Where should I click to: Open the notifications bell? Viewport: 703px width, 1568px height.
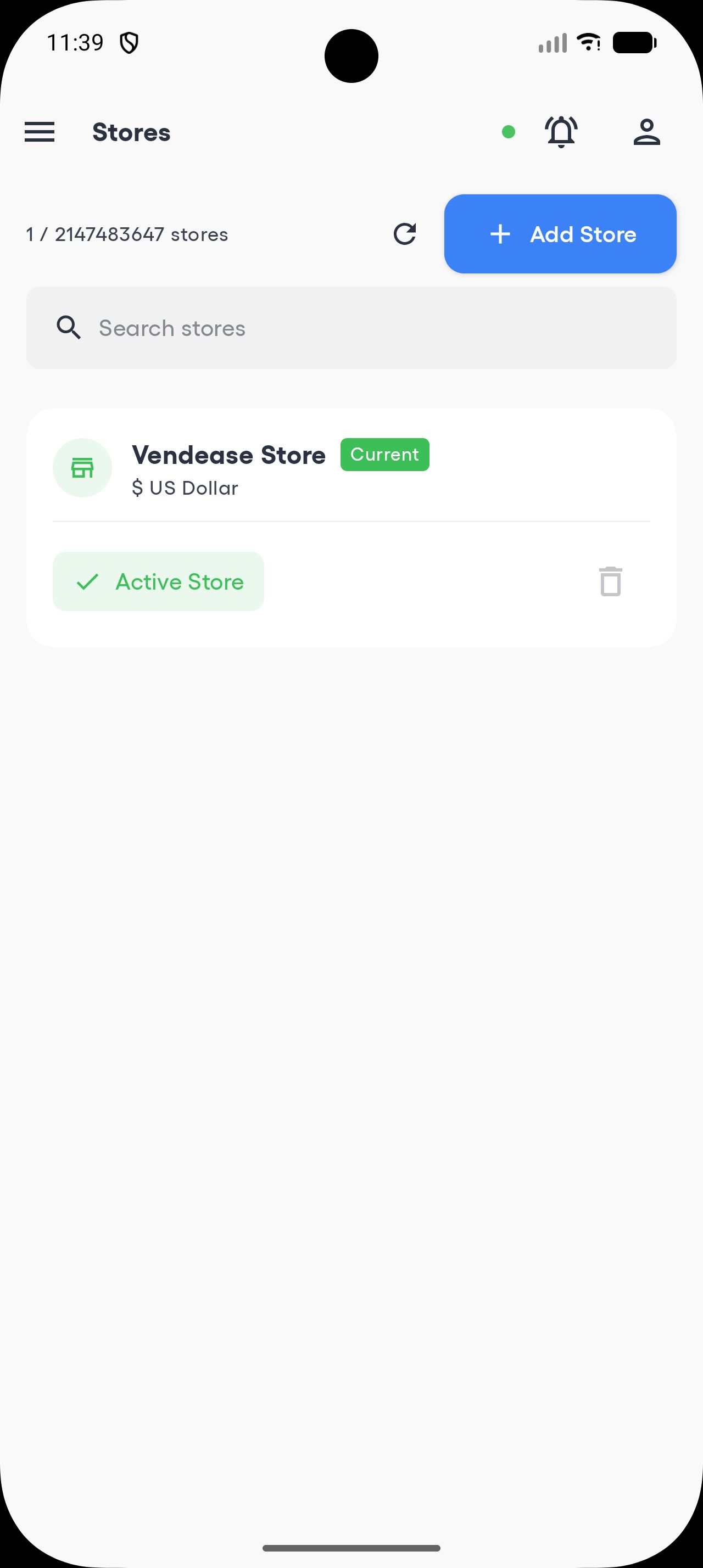561,132
